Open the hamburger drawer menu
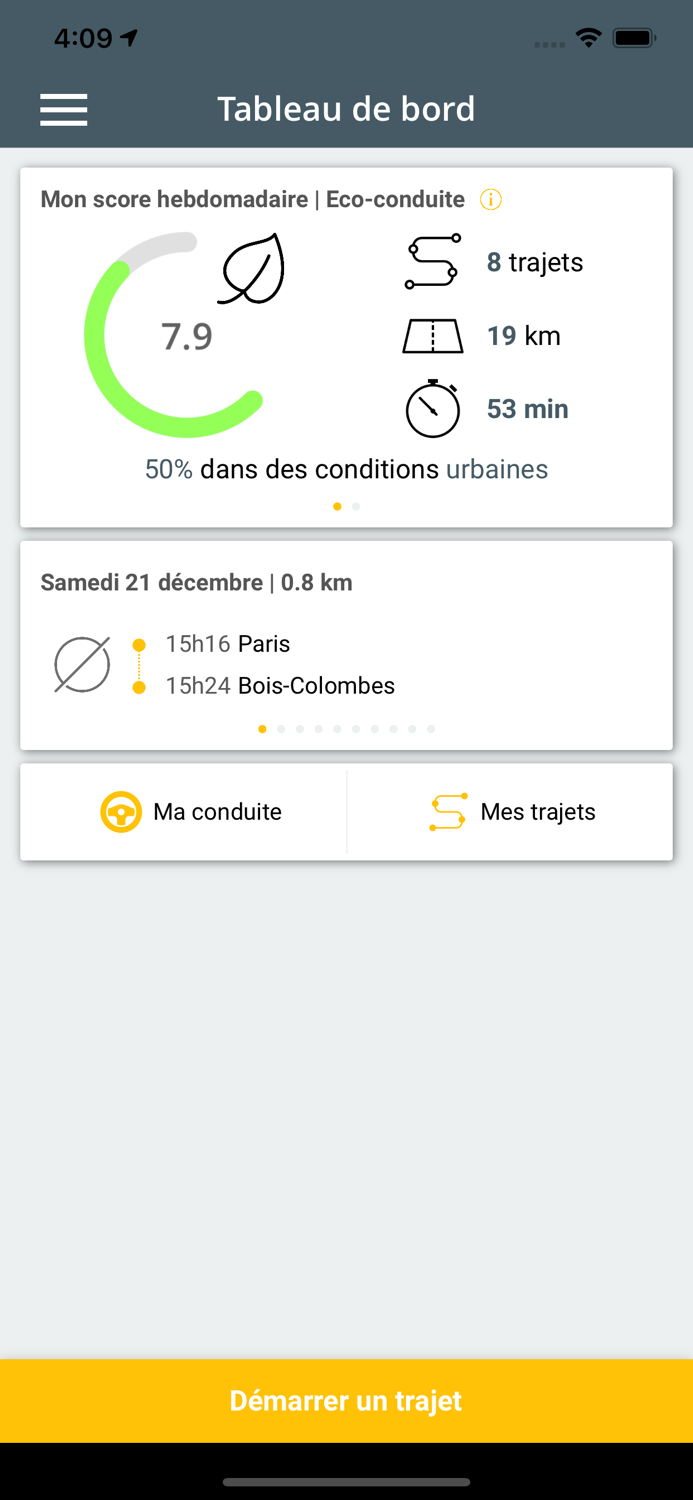693x1500 pixels. [x=64, y=109]
